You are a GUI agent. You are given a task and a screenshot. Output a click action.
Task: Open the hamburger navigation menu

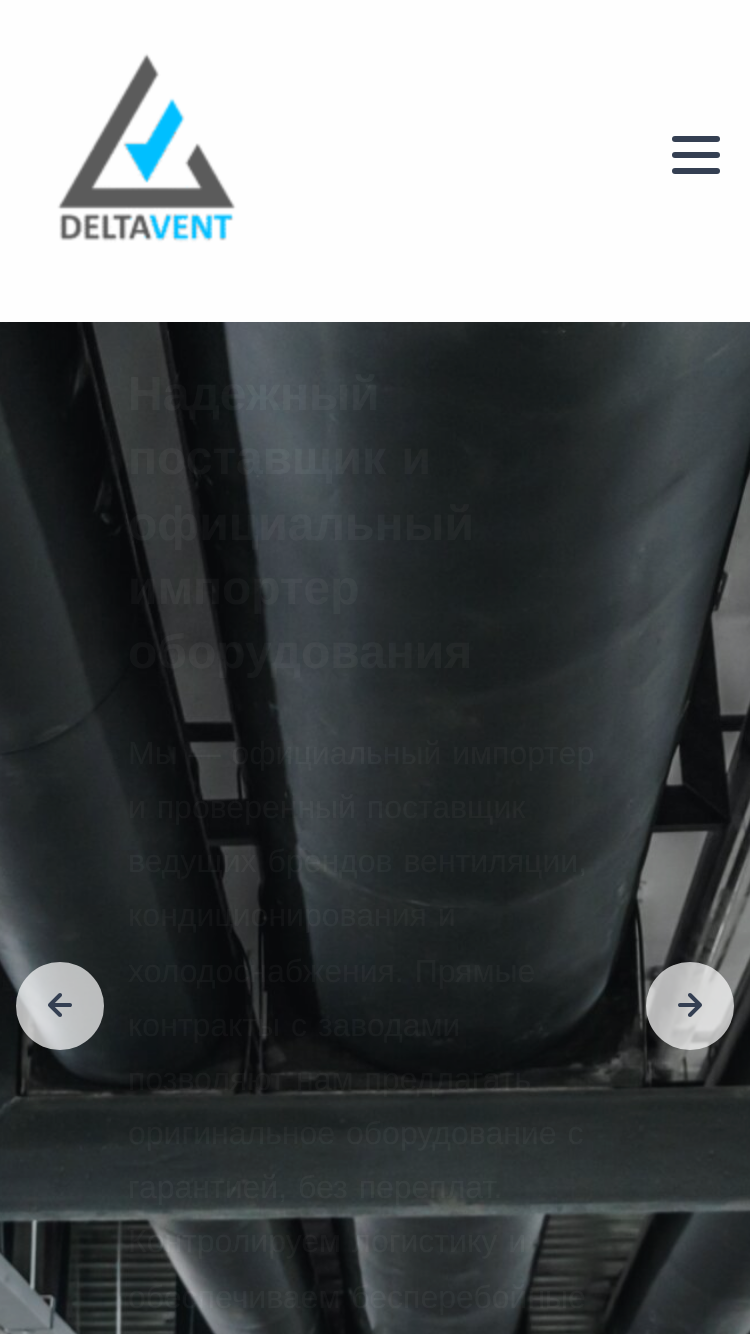tap(696, 155)
